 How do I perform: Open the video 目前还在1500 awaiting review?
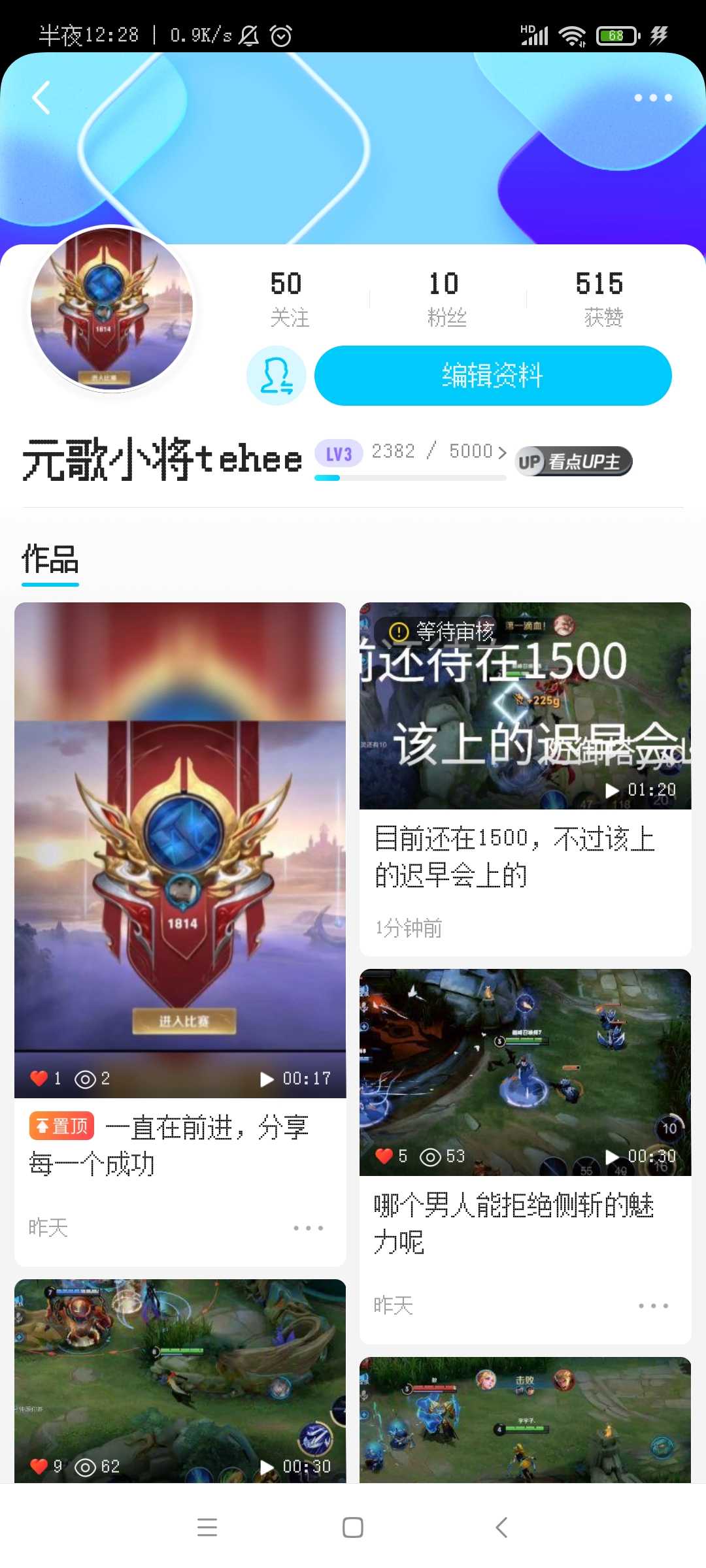coord(525,706)
